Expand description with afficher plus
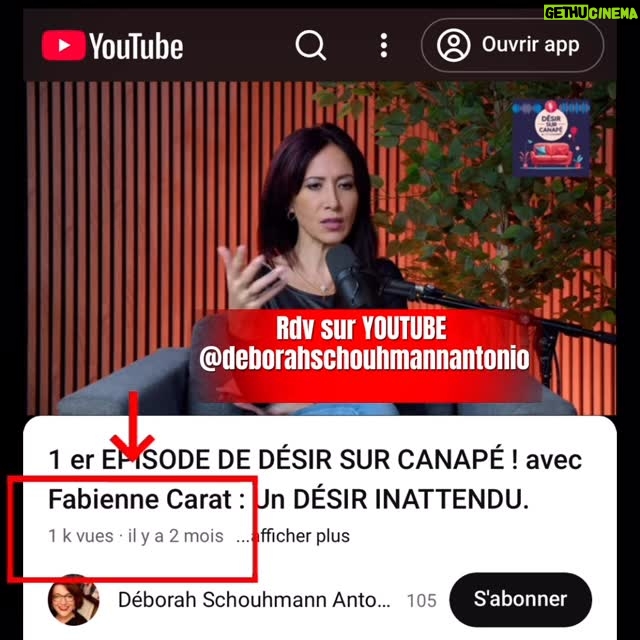 coord(293,536)
